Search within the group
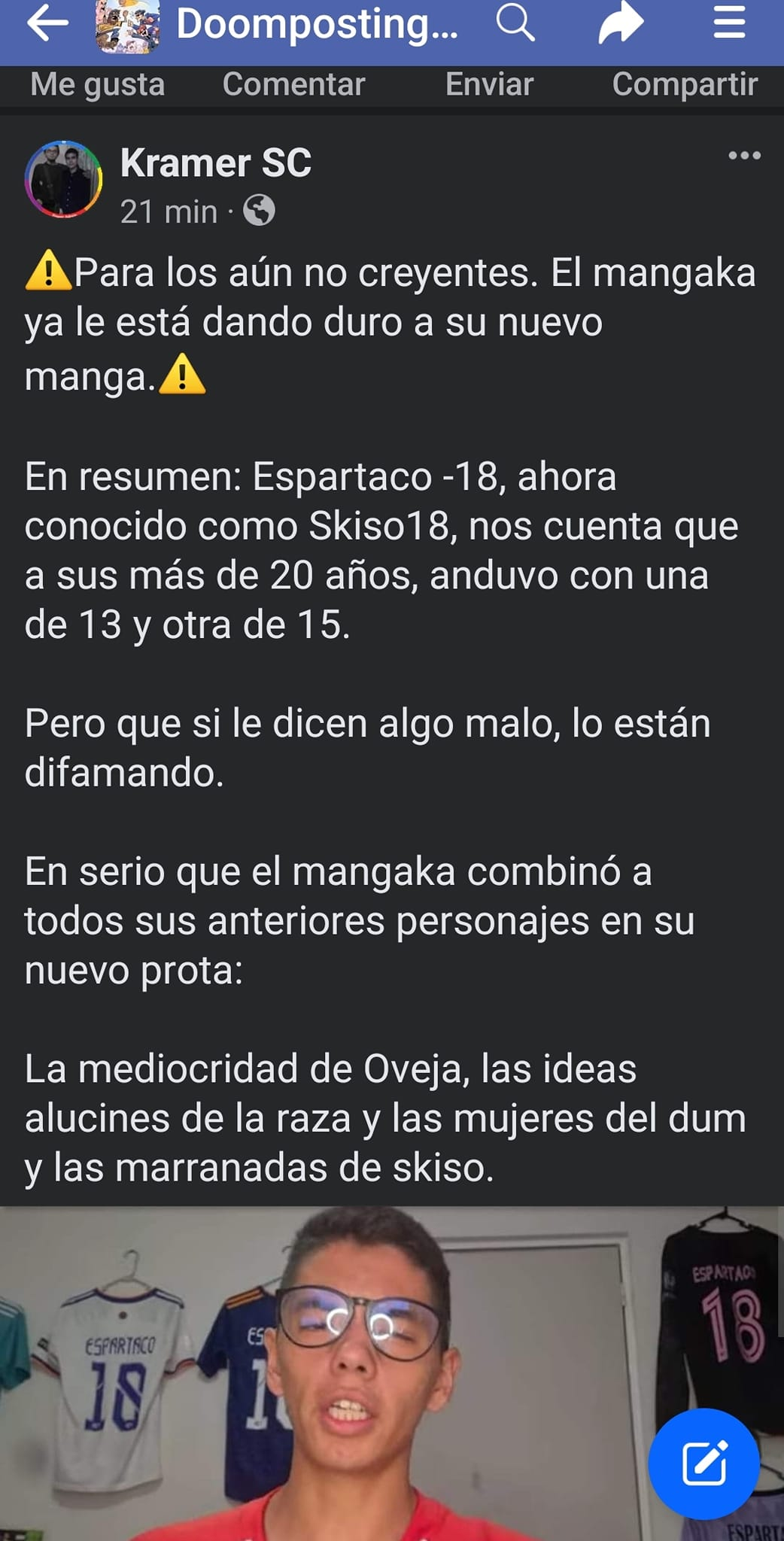Viewport: 784px width, 1541px height. click(x=515, y=23)
